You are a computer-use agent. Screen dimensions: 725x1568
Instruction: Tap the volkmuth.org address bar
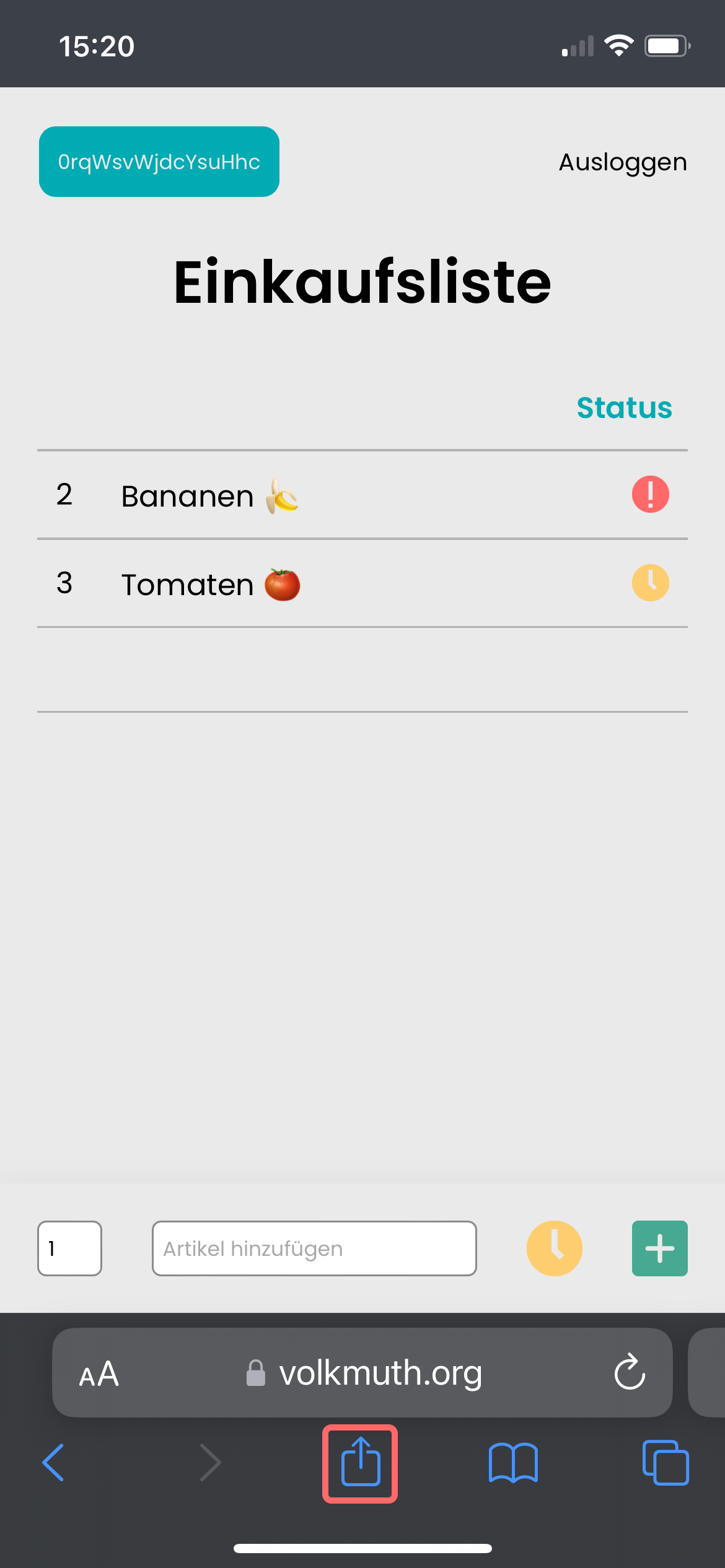pos(362,1373)
